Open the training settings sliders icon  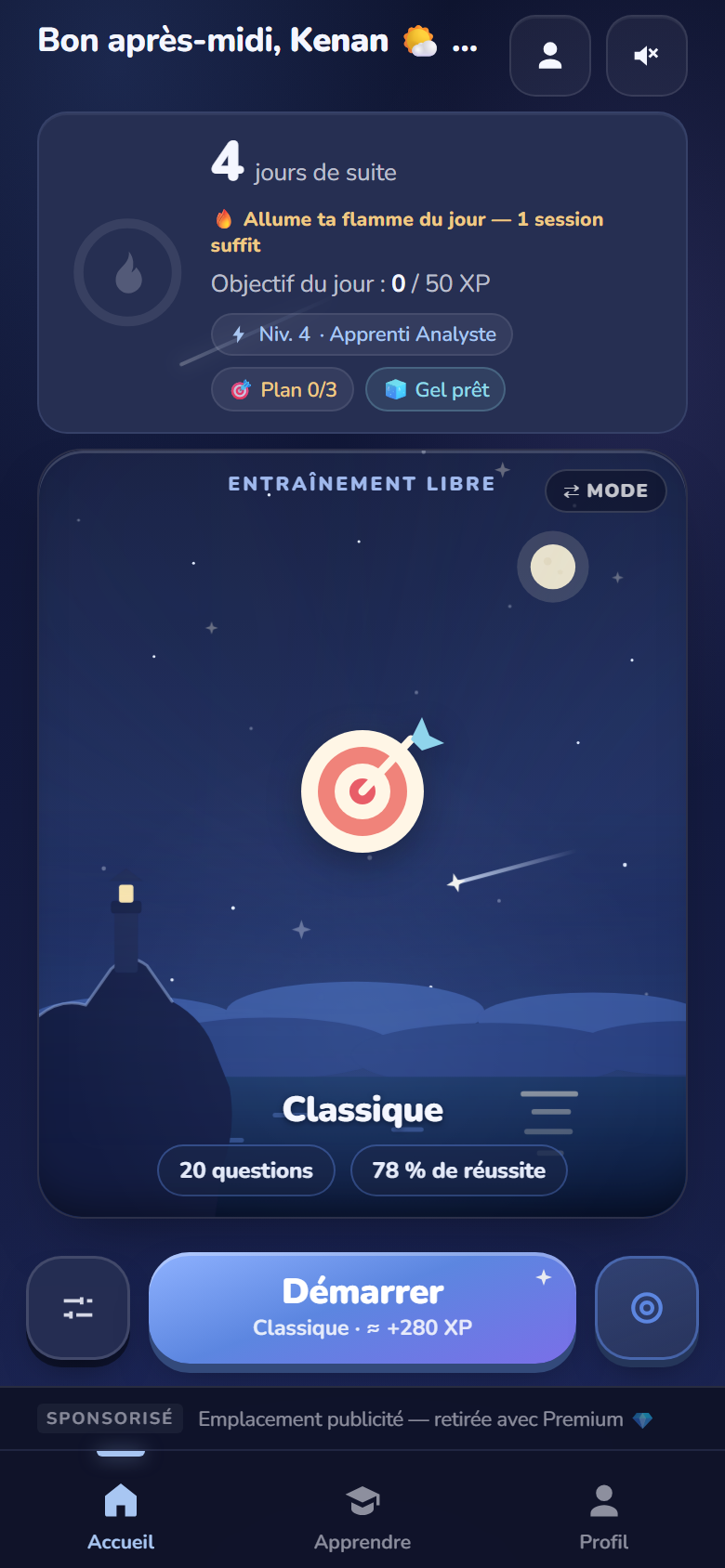[x=78, y=1308]
